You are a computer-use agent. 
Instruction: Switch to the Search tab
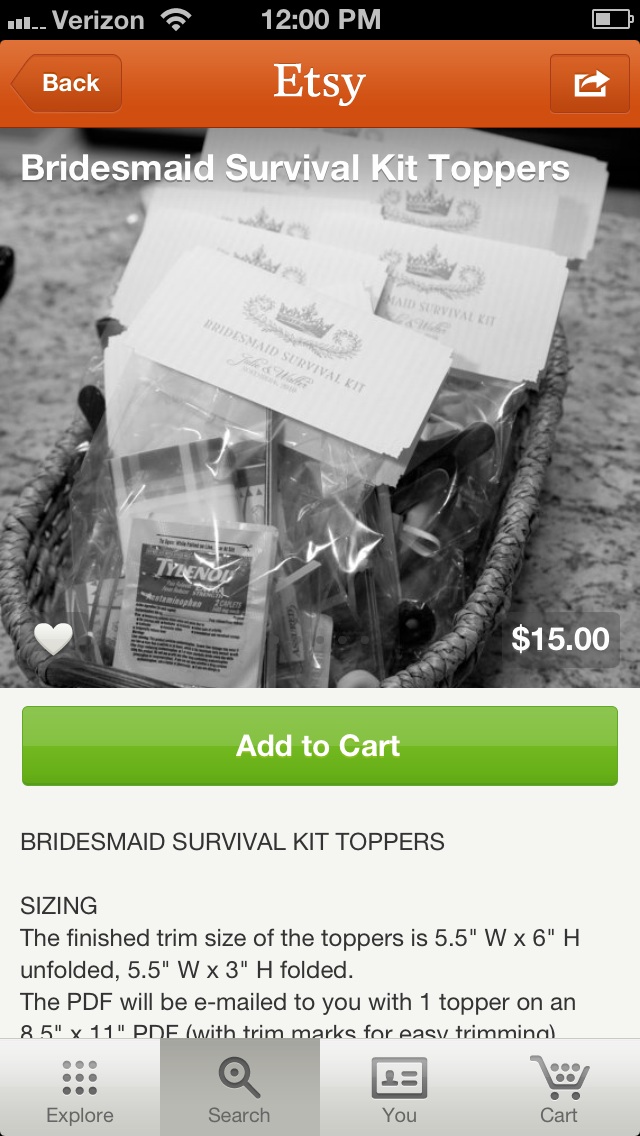240,1087
